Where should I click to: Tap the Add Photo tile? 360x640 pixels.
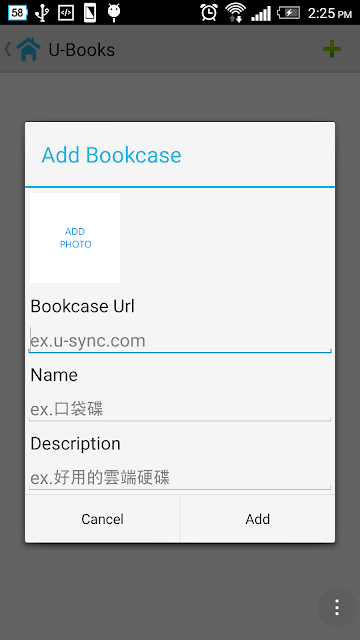click(x=75, y=238)
